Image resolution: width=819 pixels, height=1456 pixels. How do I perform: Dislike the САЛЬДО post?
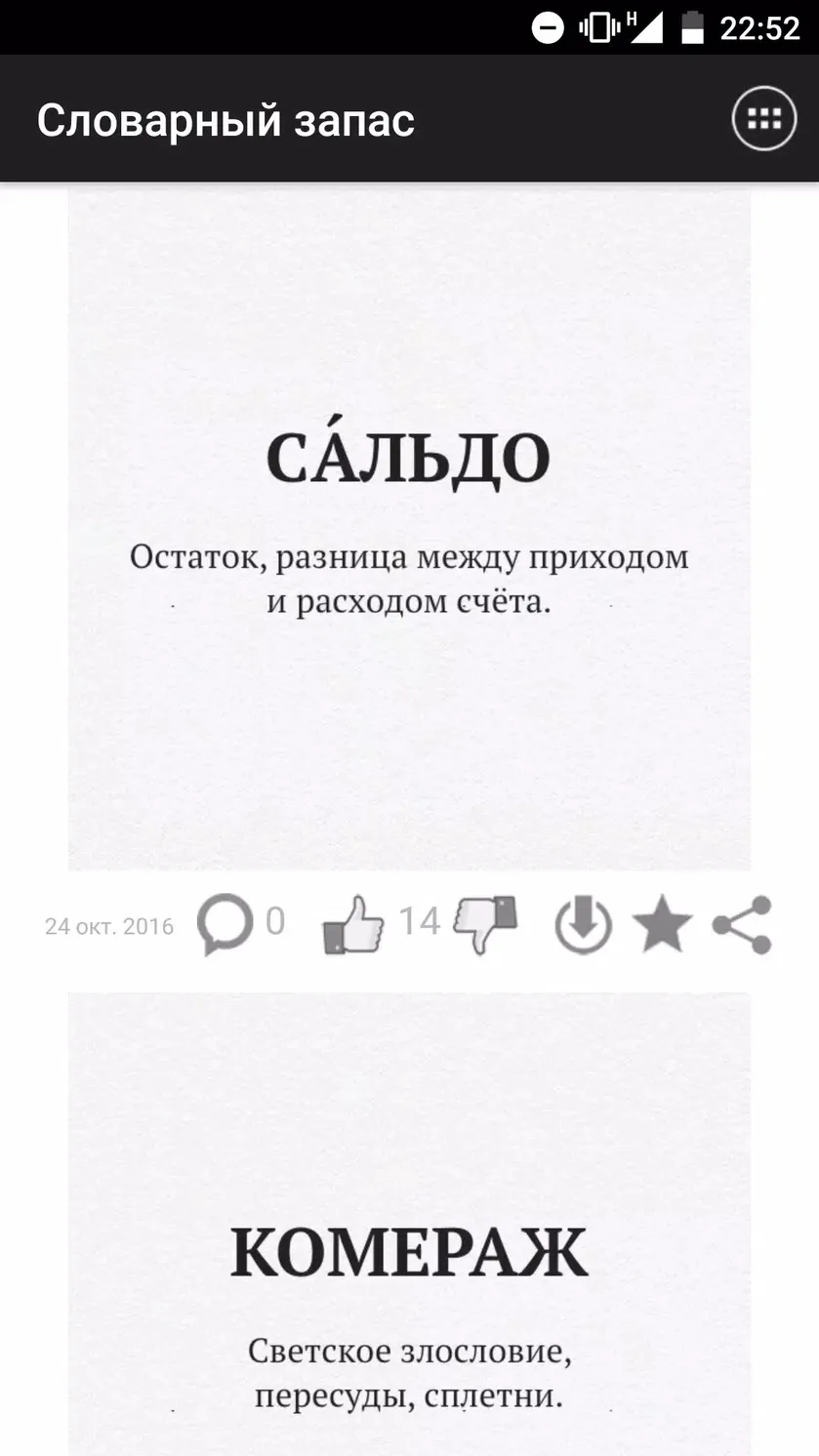pyautogui.click(x=485, y=924)
